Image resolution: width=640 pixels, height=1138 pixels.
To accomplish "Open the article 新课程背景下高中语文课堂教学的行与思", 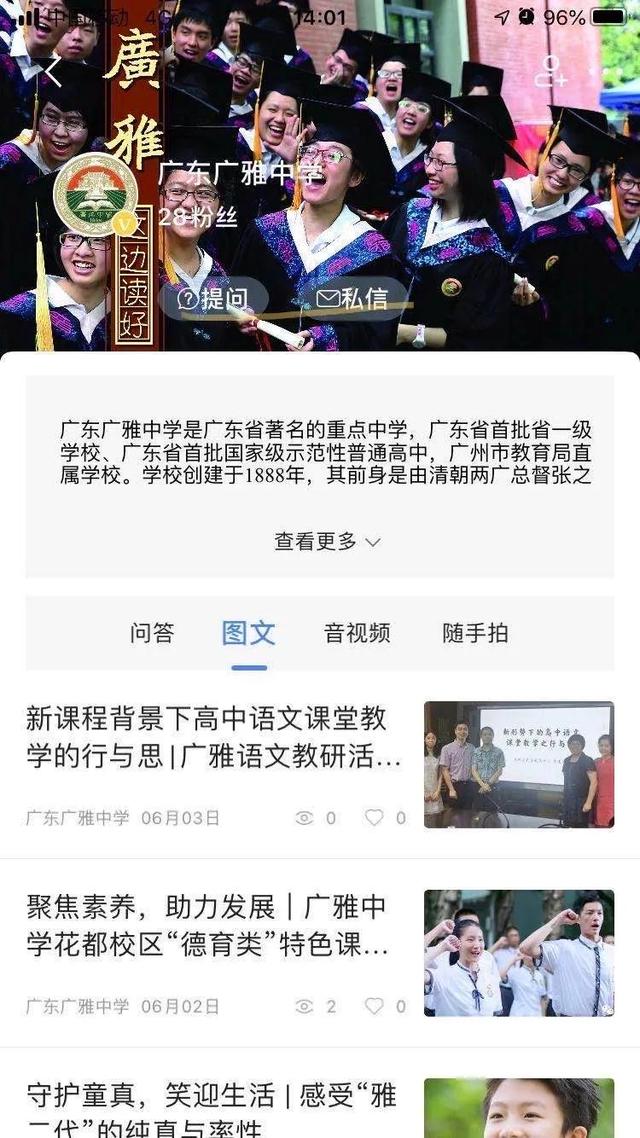I will (213, 735).
